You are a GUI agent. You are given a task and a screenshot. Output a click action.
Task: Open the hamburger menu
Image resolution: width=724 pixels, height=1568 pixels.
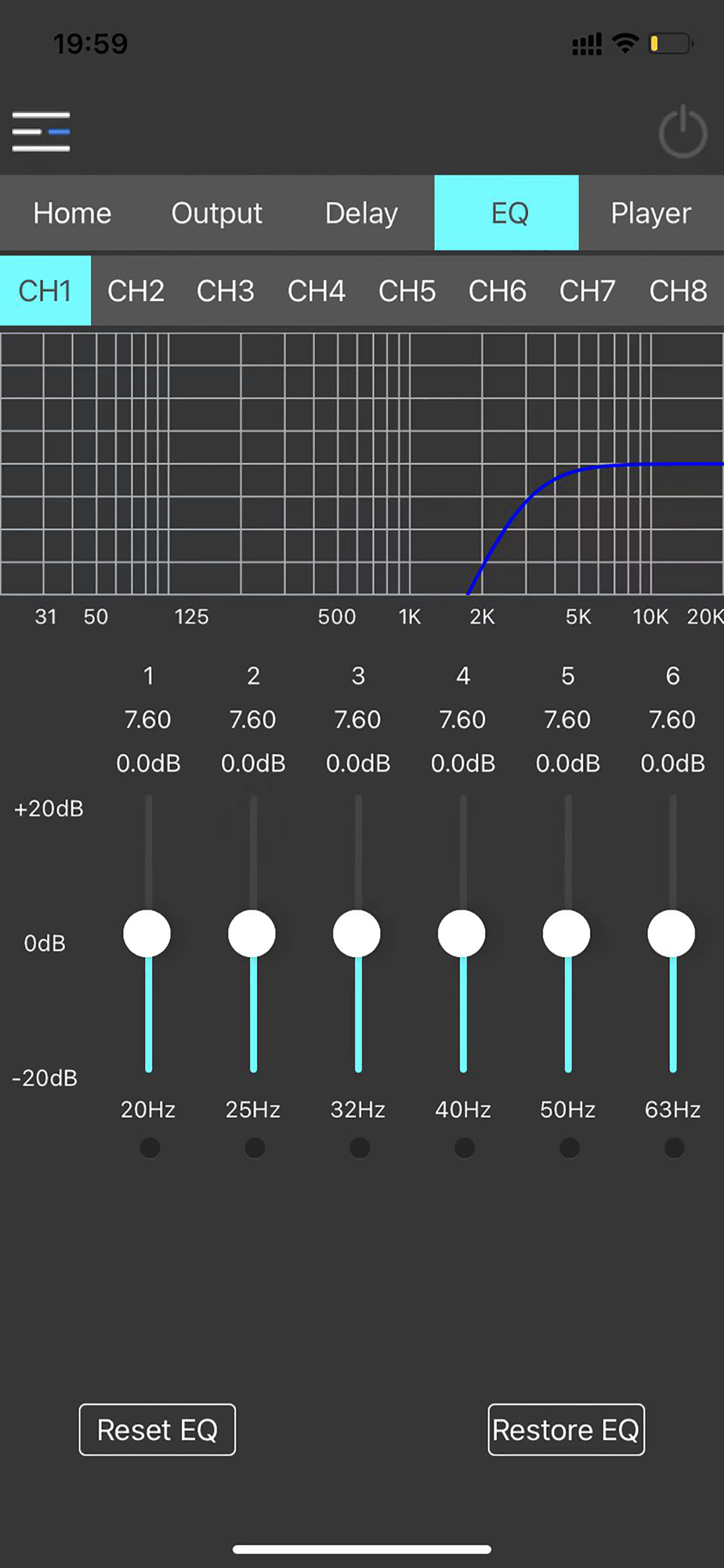click(x=42, y=131)
